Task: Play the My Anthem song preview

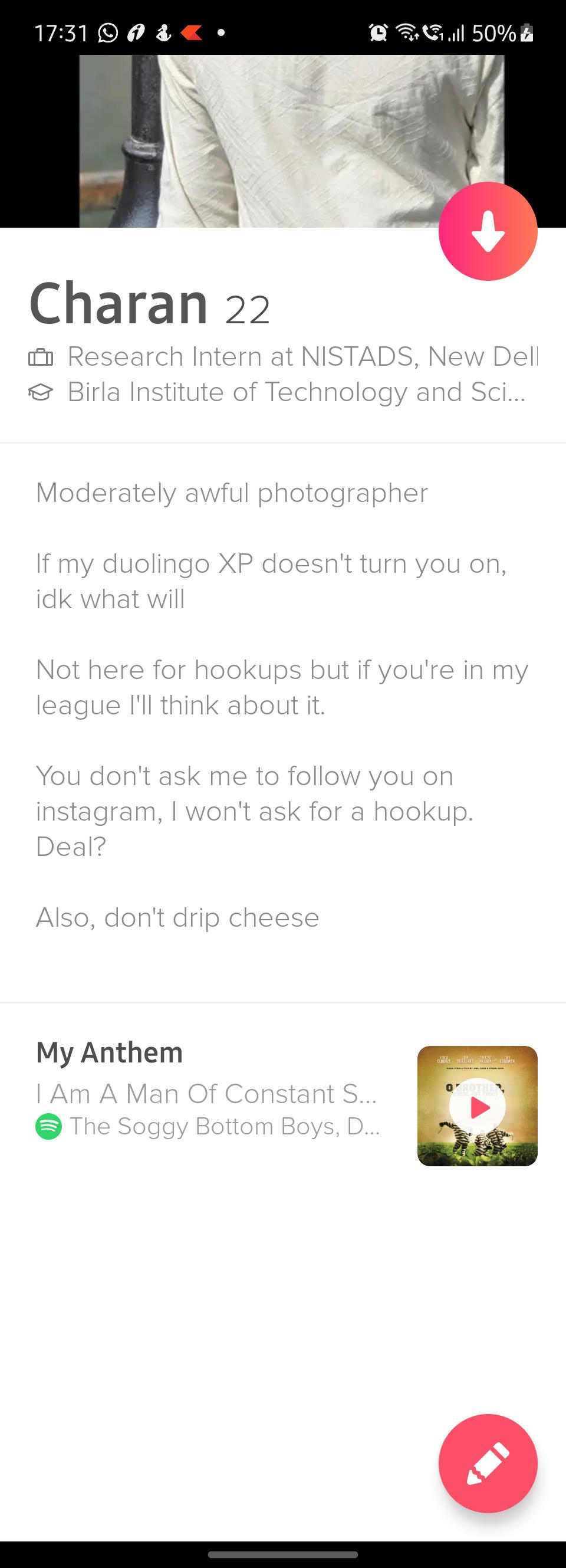Action: tap(478, 1107)
